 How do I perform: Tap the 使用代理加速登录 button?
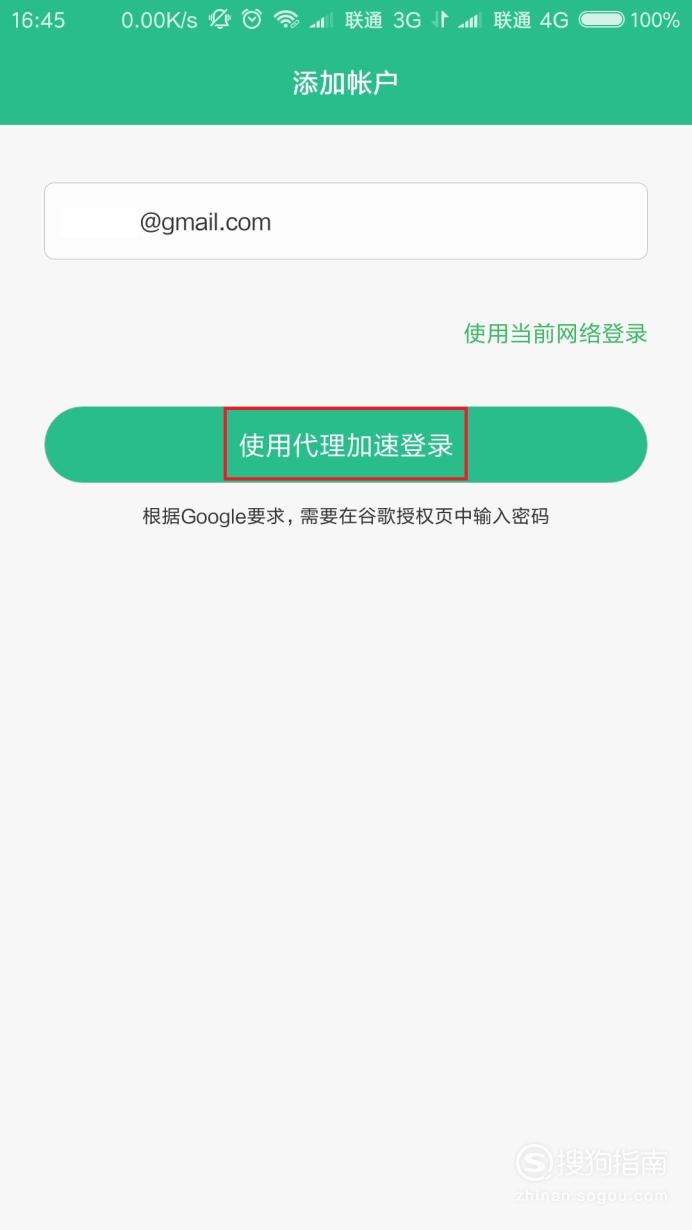pos(345,444)
